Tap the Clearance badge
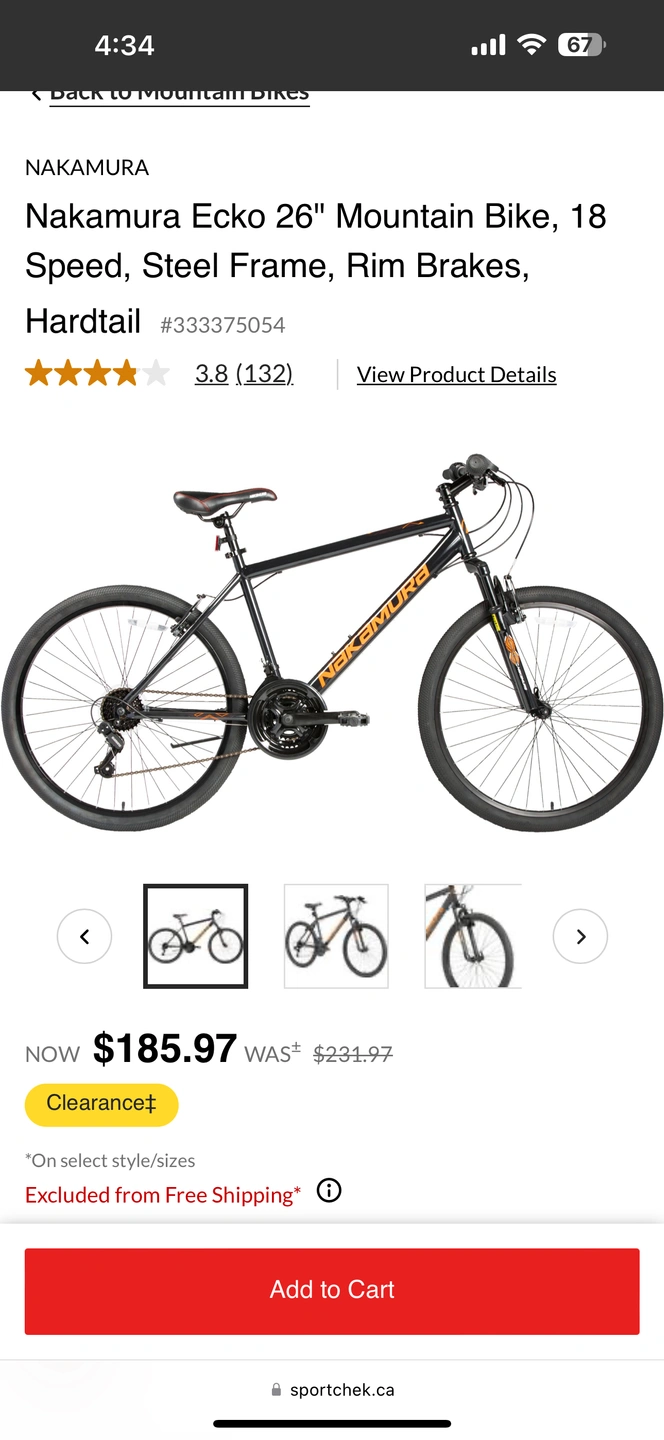The image size is (664, 1440). pos(101,1104)
